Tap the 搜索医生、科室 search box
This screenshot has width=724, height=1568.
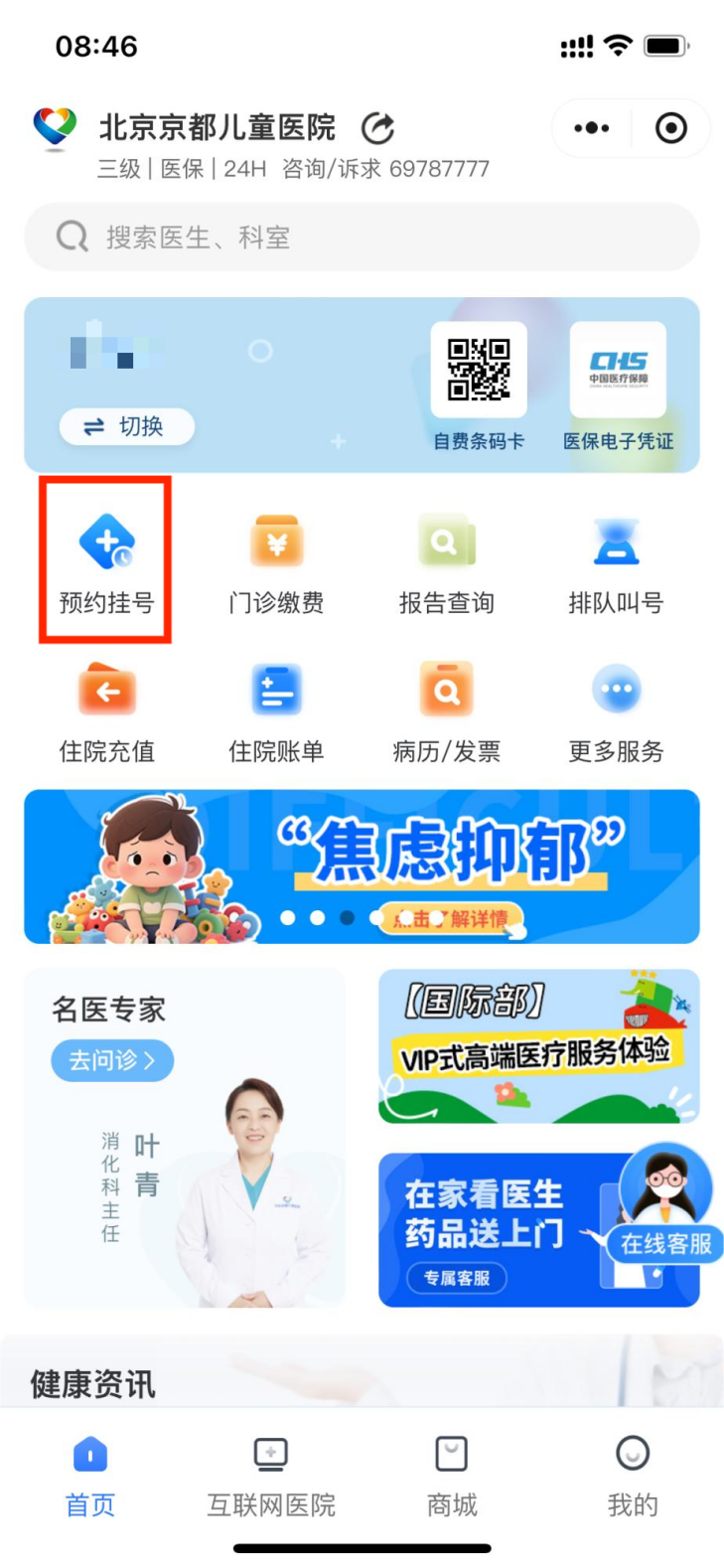pos(362,237)
